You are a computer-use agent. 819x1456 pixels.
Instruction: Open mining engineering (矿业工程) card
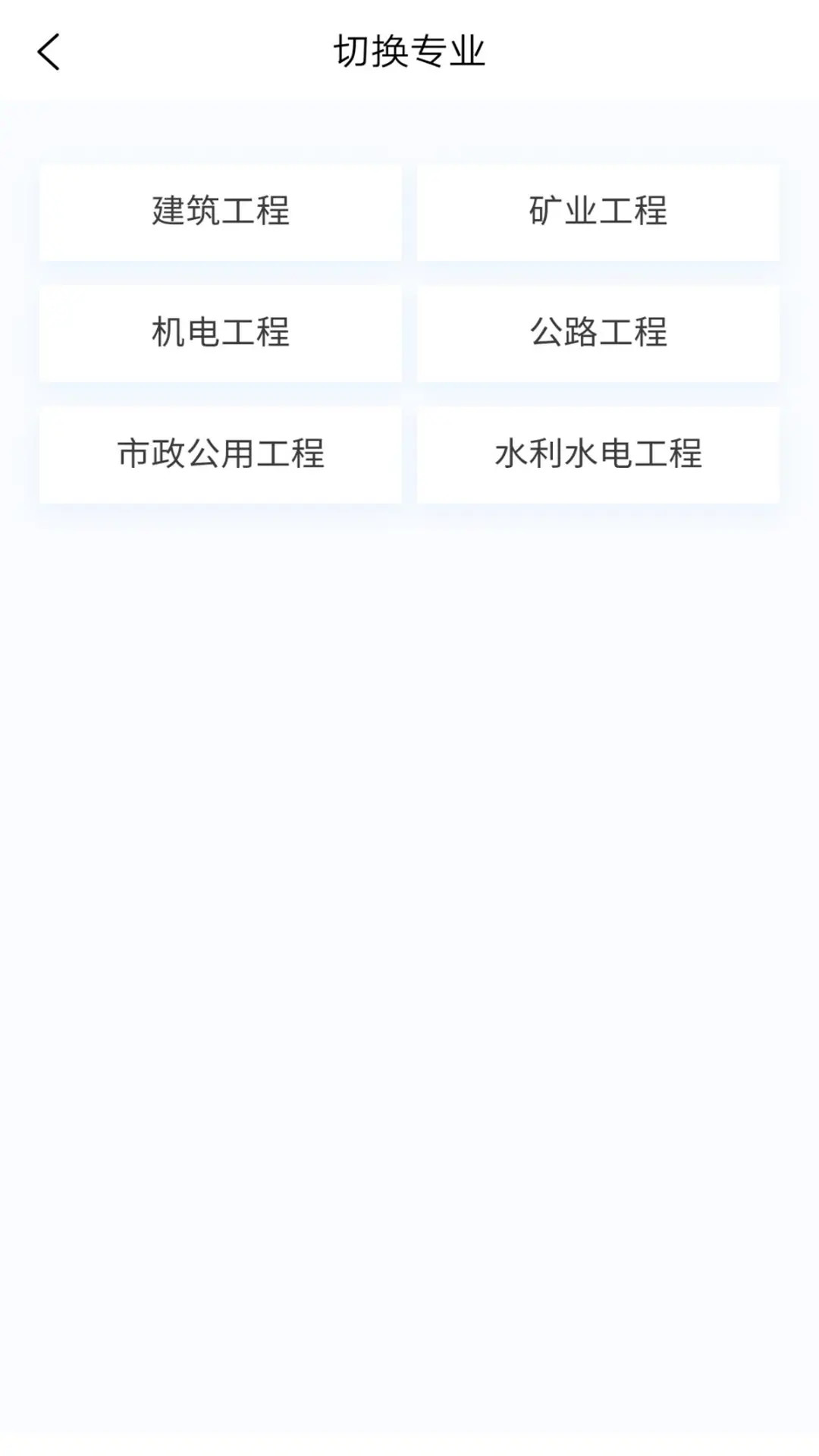pos(598,213)
